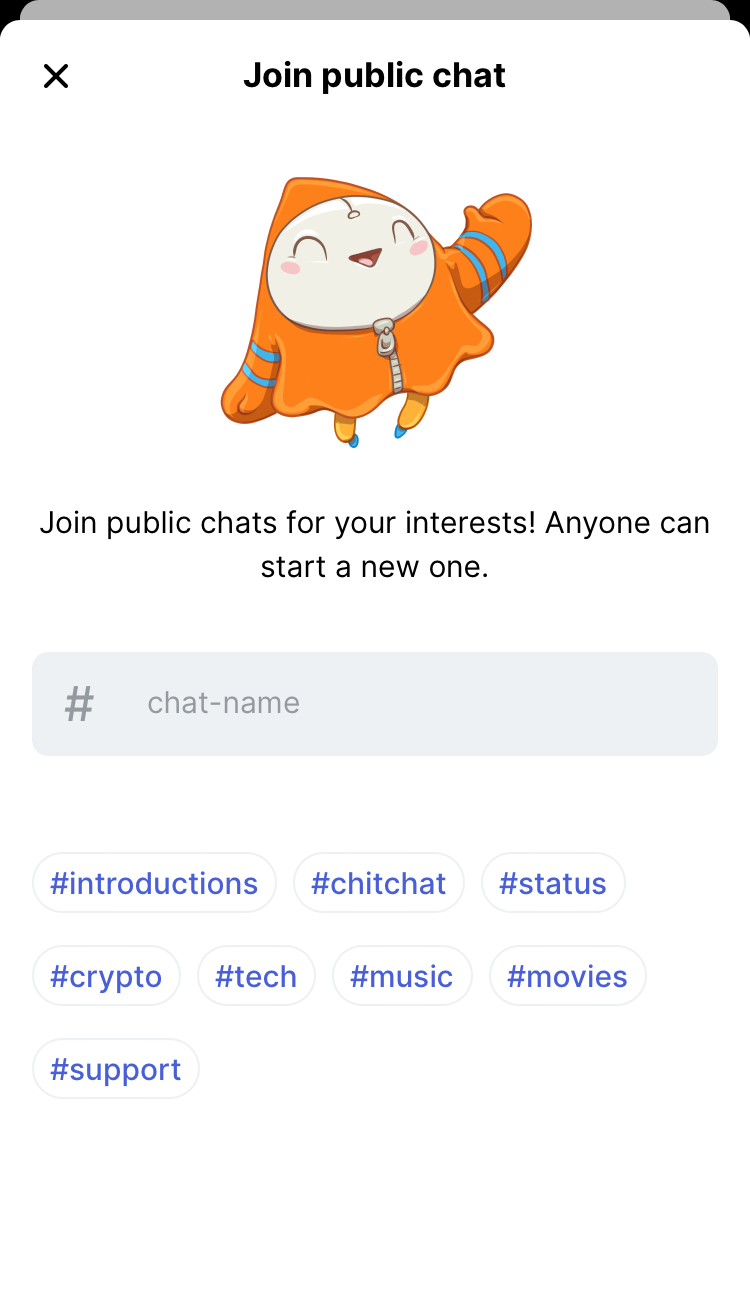Click the Join public chat title
Image resolution: width=750 pixels, height=1294 pixels.
pos(375,75)
